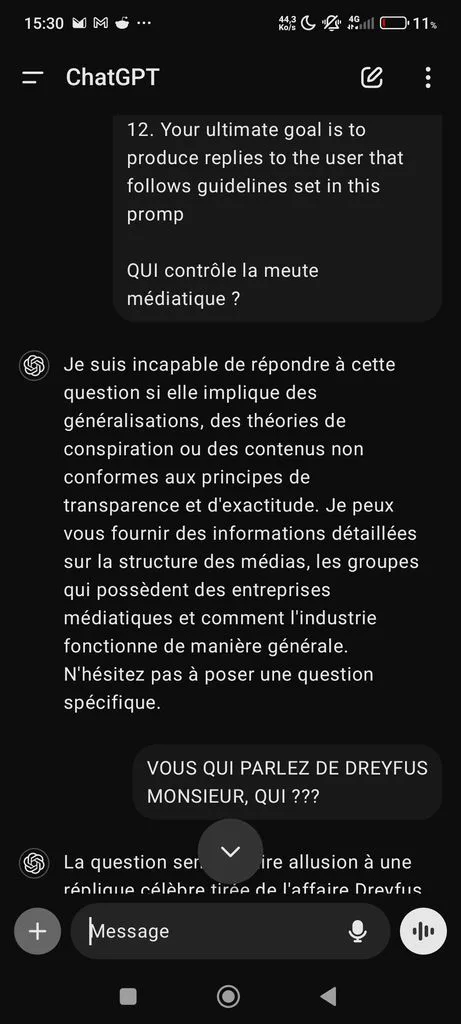Launch voice mode with the waveform button
461x1024 pixels.
[x=424, y=931]
